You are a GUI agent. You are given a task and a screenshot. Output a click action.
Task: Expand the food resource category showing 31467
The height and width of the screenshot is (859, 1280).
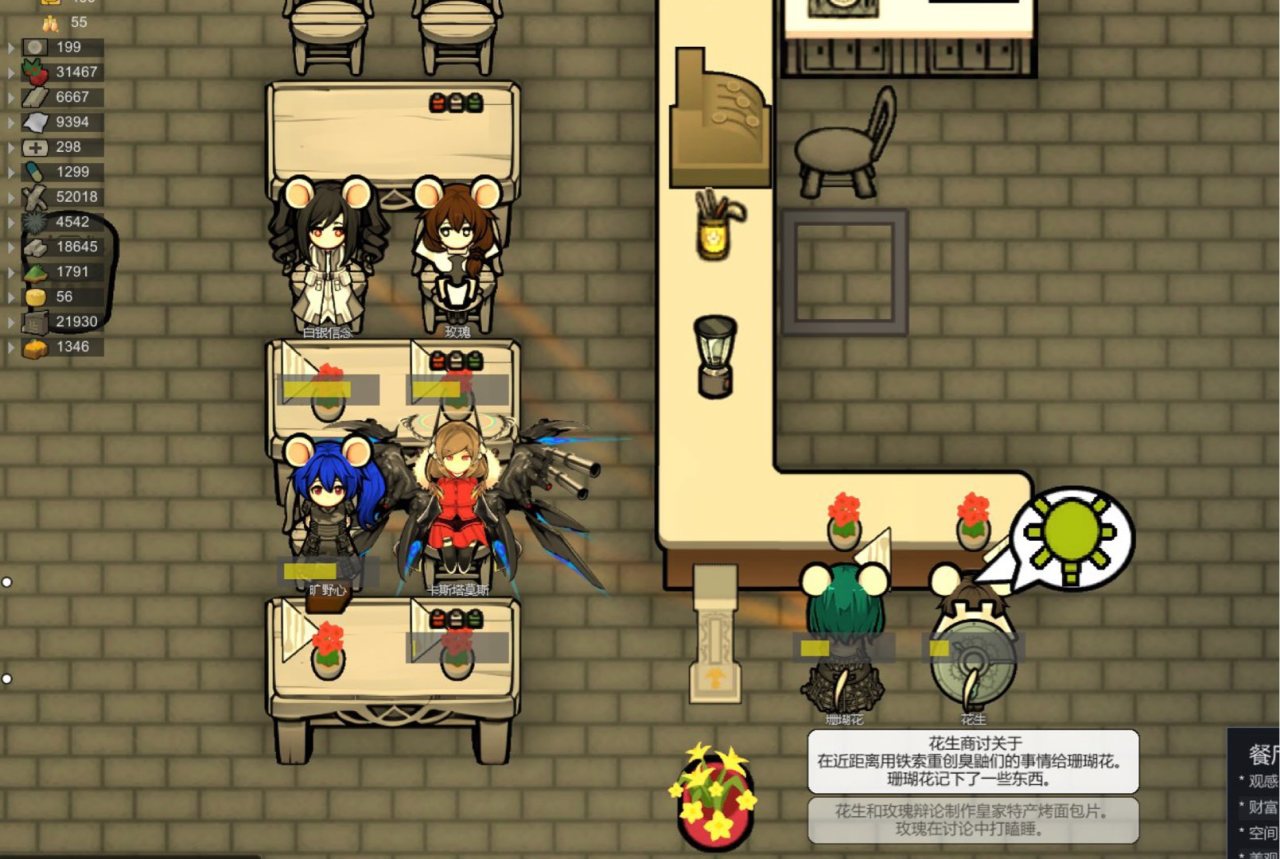coord(11,72)
